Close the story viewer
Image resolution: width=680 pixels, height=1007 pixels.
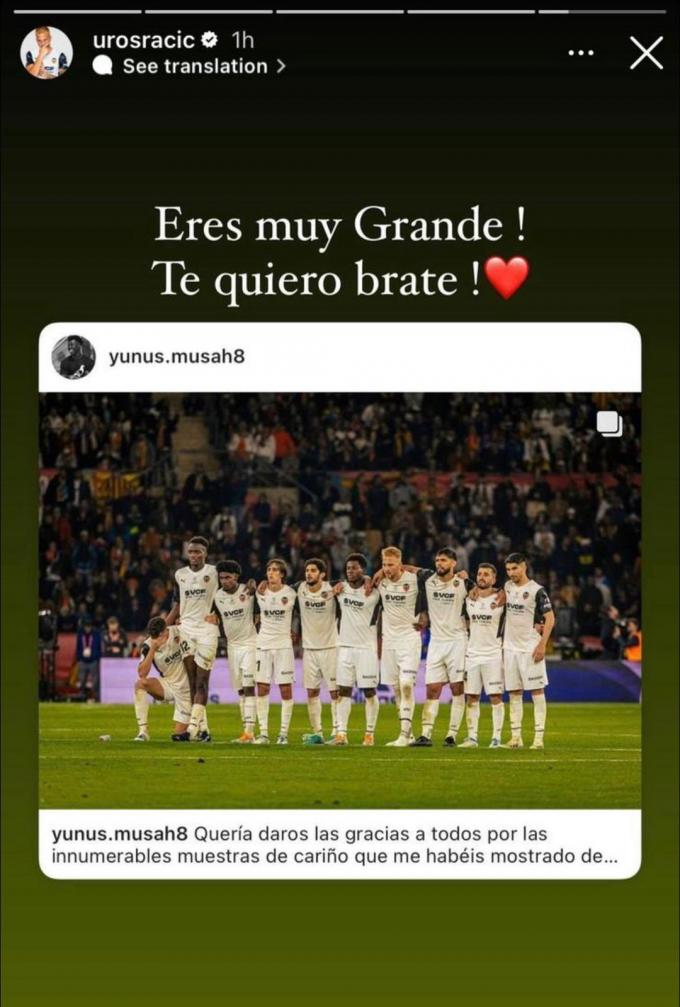click(x=646, y=52)
